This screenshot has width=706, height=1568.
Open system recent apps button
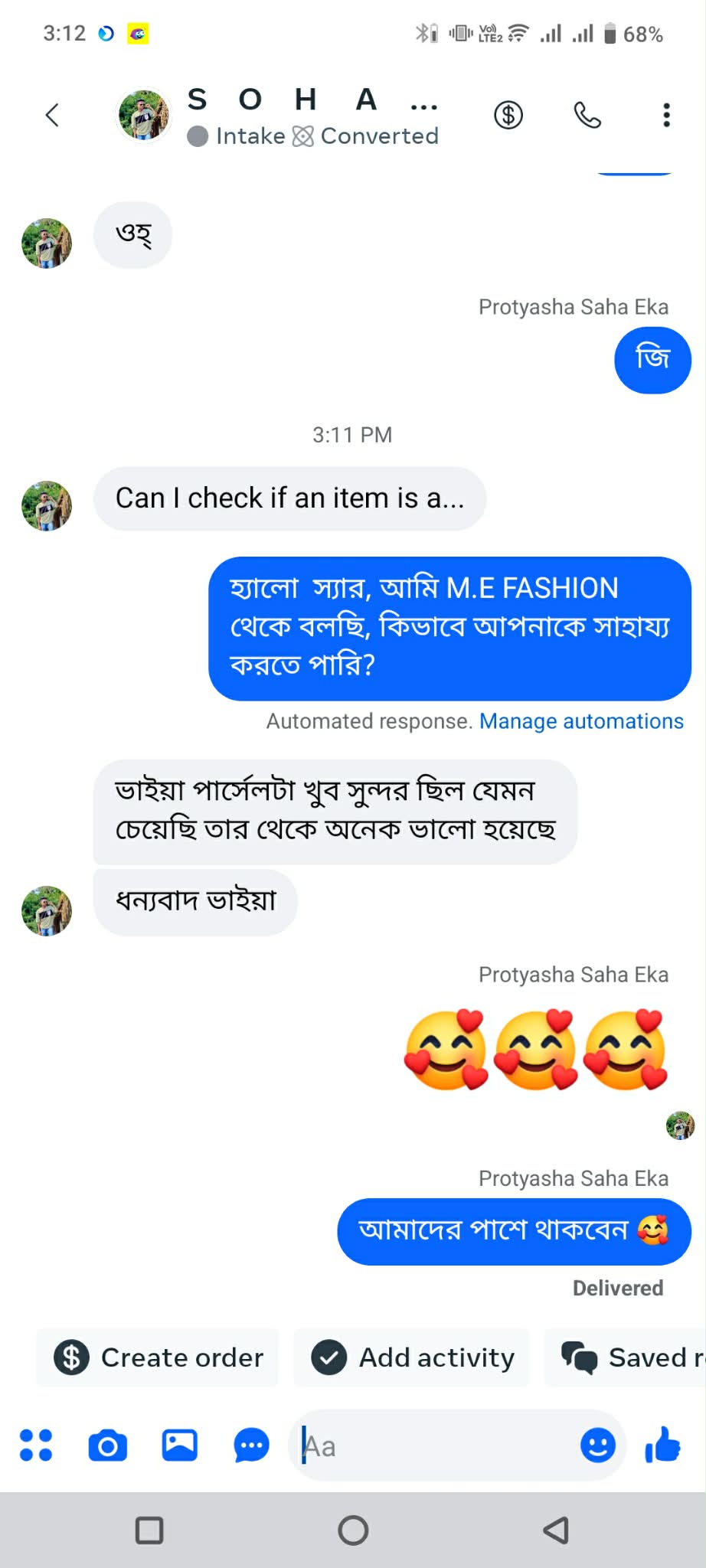[x=149, y=1530]
